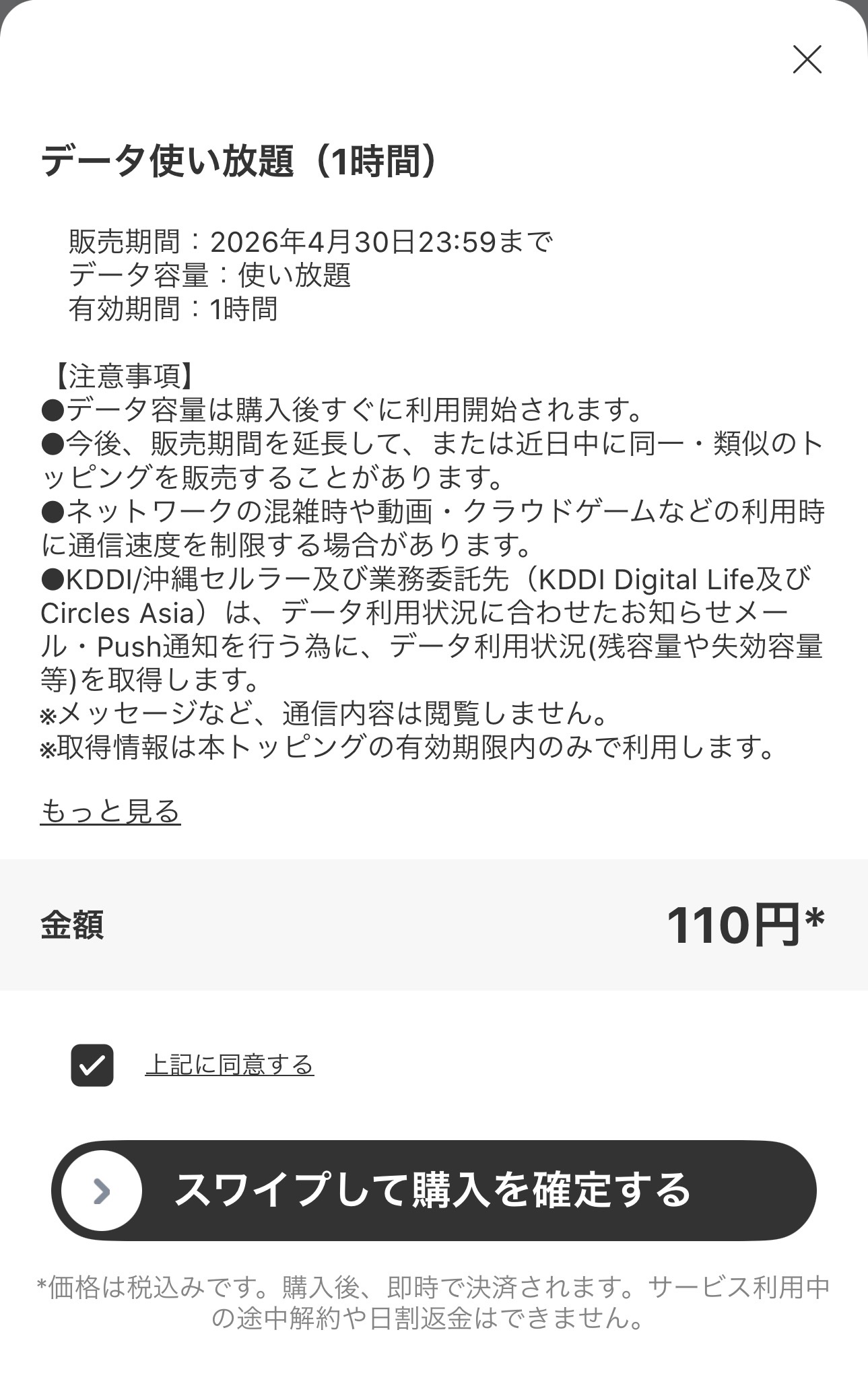Uncheck the 上記に同意する checkbox
Viewport: 868px width, 1394px height.
[92, 1065]
